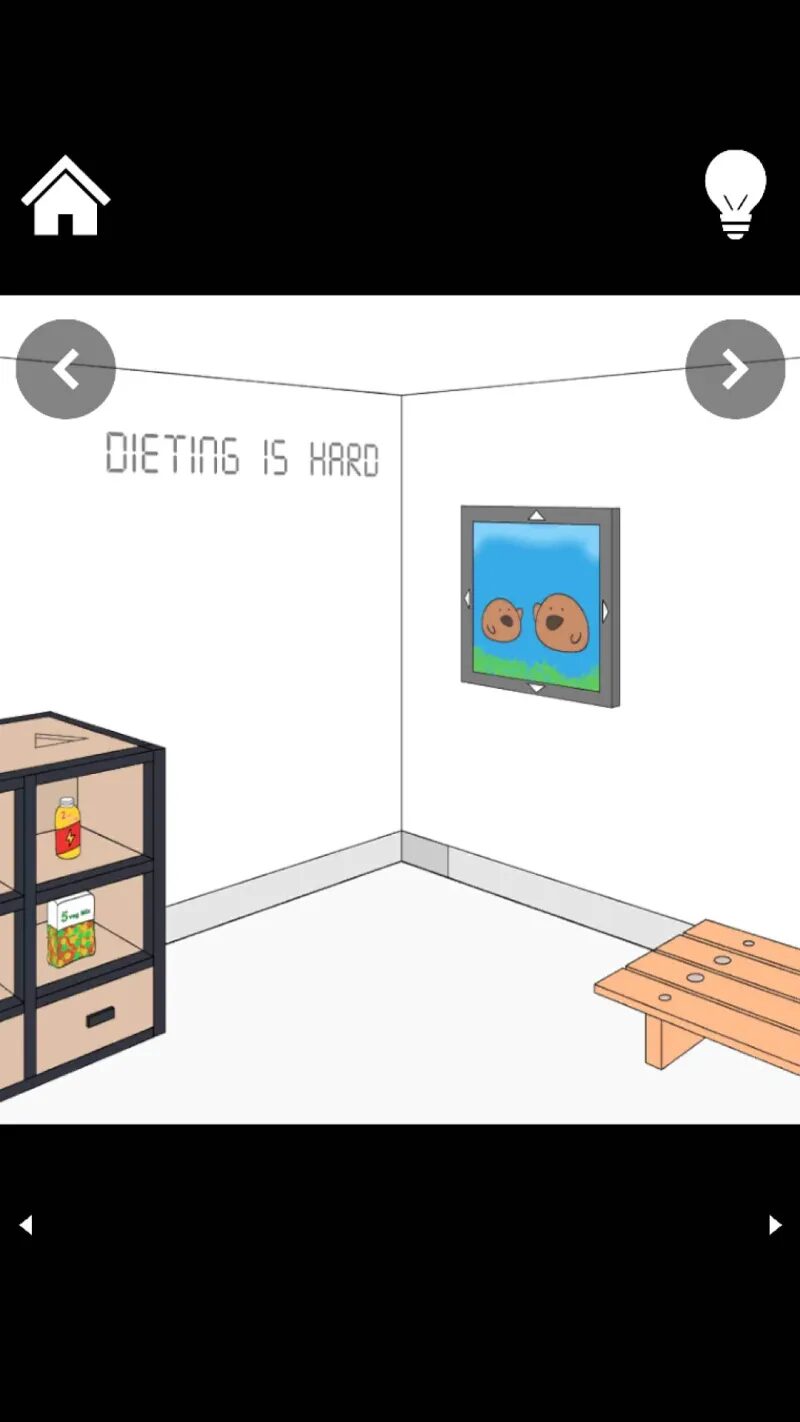
Task: Tap the down arrow on the picture frame
Action: (x=536, y=688)
